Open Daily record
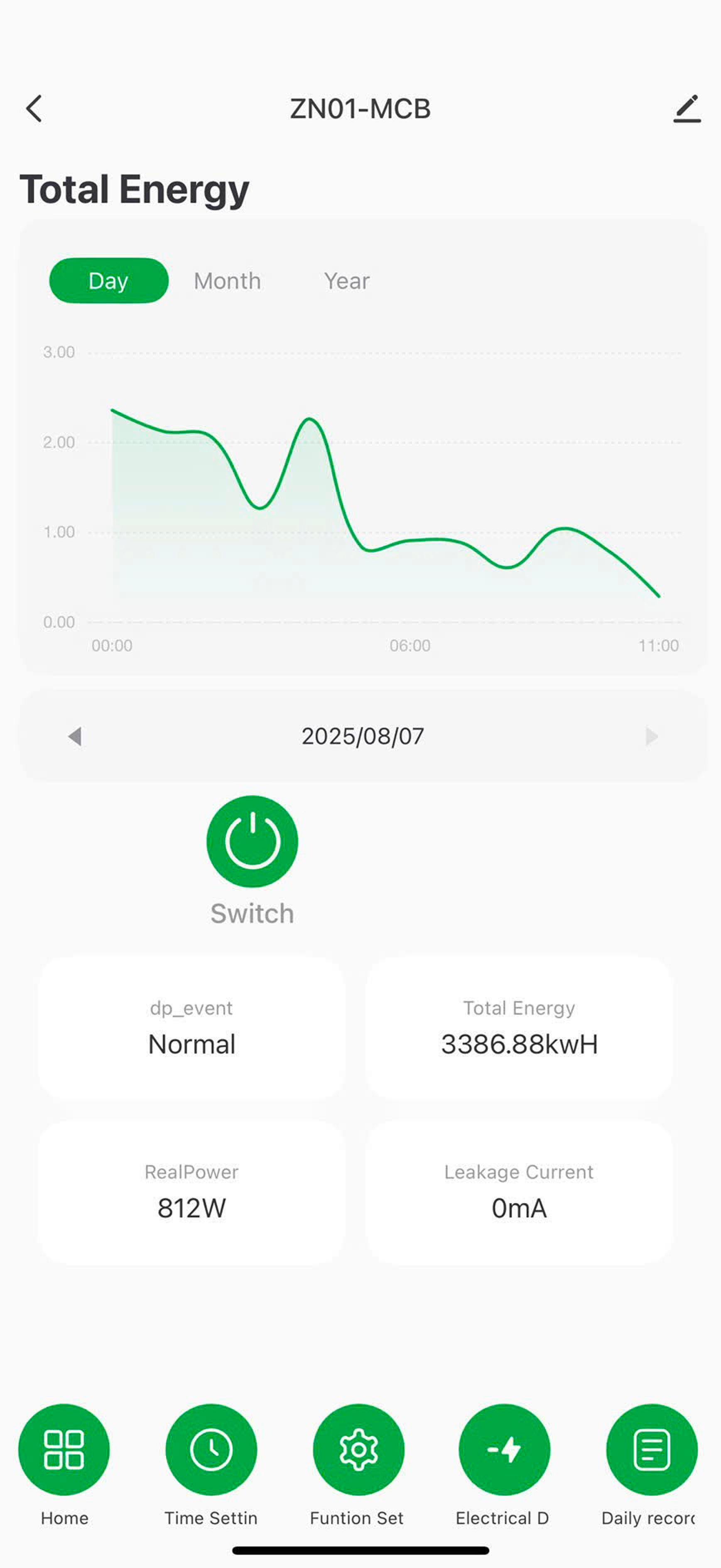This screenshot has height=1568, width=721. (x=652, y=1449)
